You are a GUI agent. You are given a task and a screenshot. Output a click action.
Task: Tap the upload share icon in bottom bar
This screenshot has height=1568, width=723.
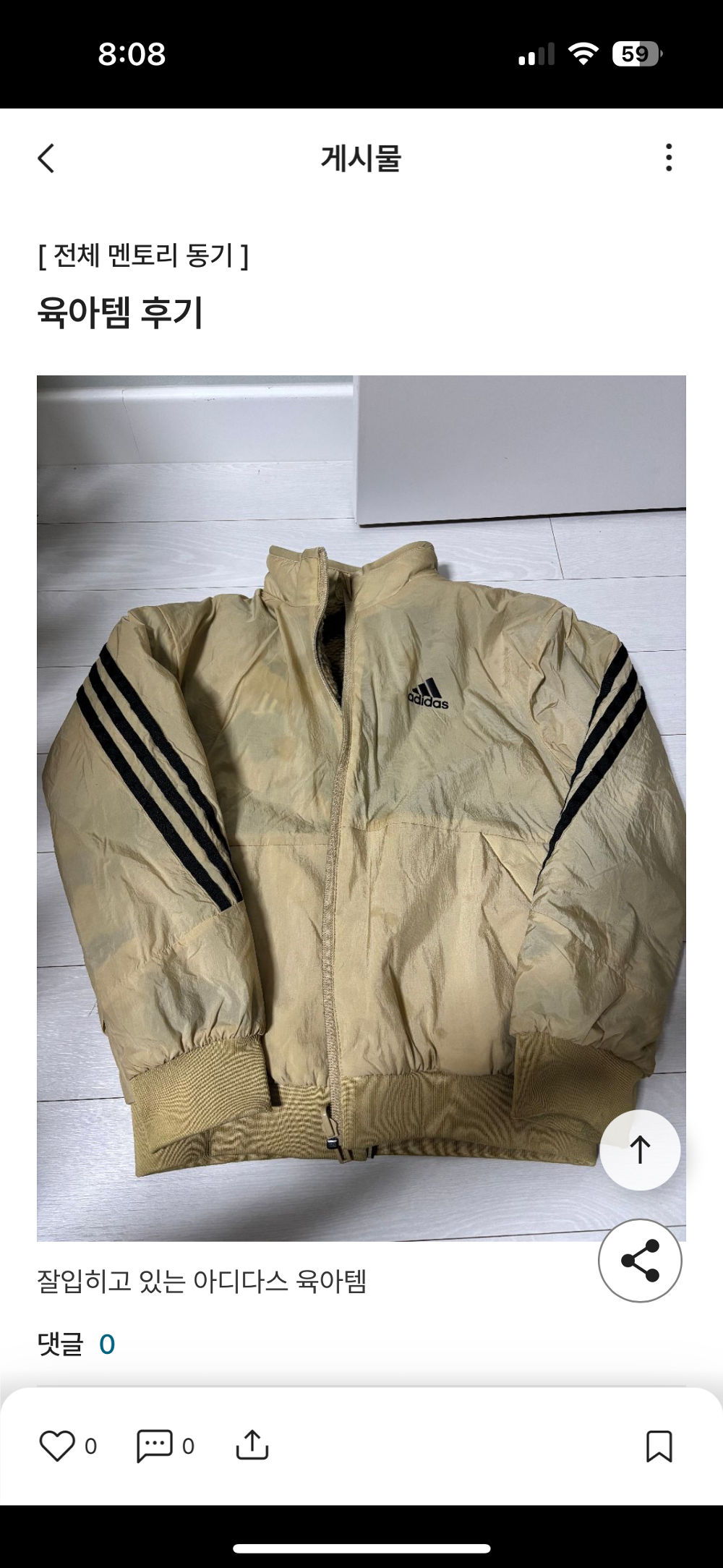point(252,1445)
